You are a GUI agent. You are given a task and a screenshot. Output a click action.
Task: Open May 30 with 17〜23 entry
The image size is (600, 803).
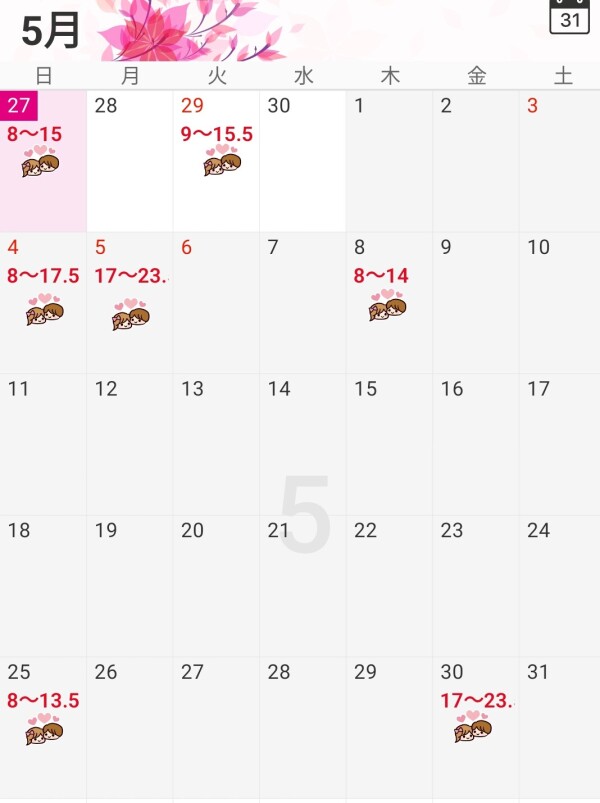pyautogui.click(x=476, y=726)
